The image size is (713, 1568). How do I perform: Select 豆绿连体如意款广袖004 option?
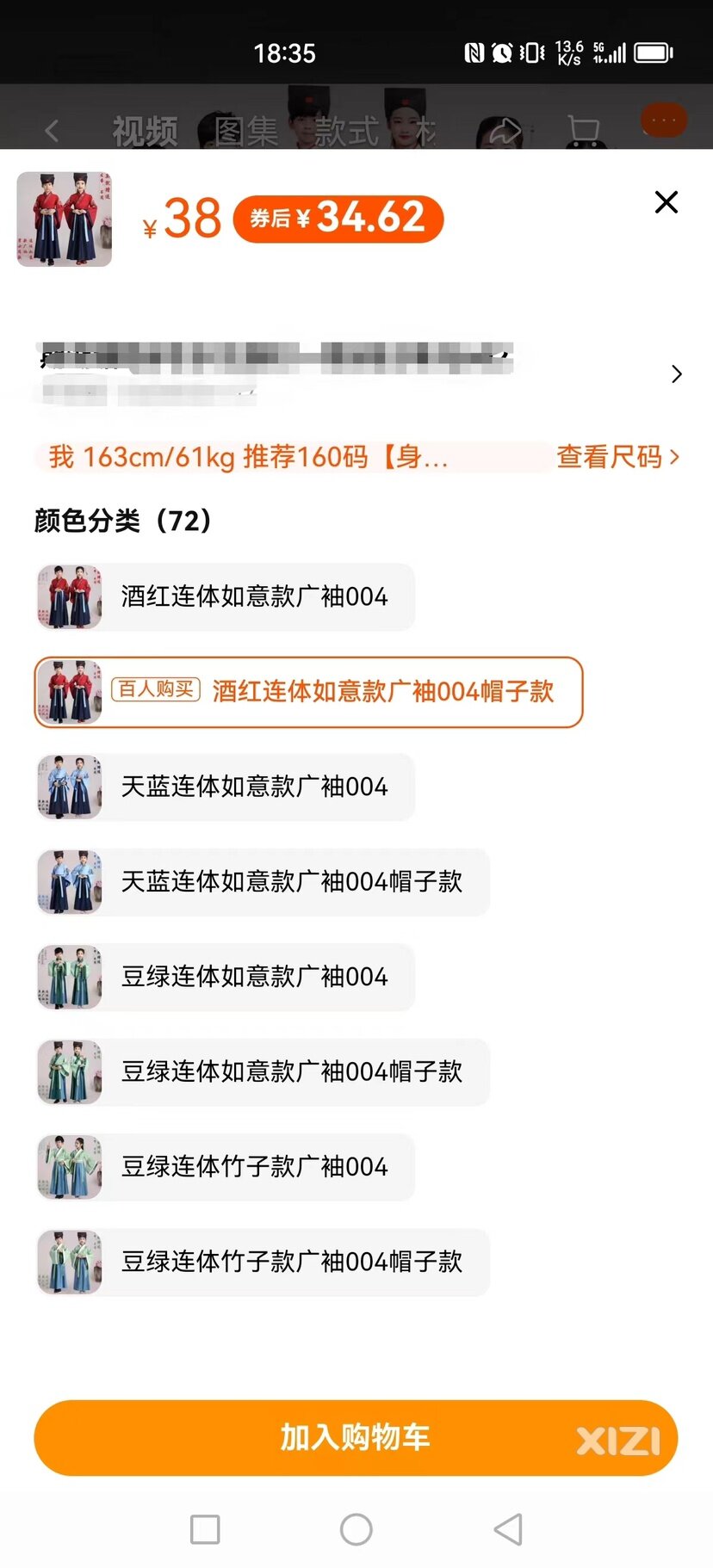(x=225, y=977)
